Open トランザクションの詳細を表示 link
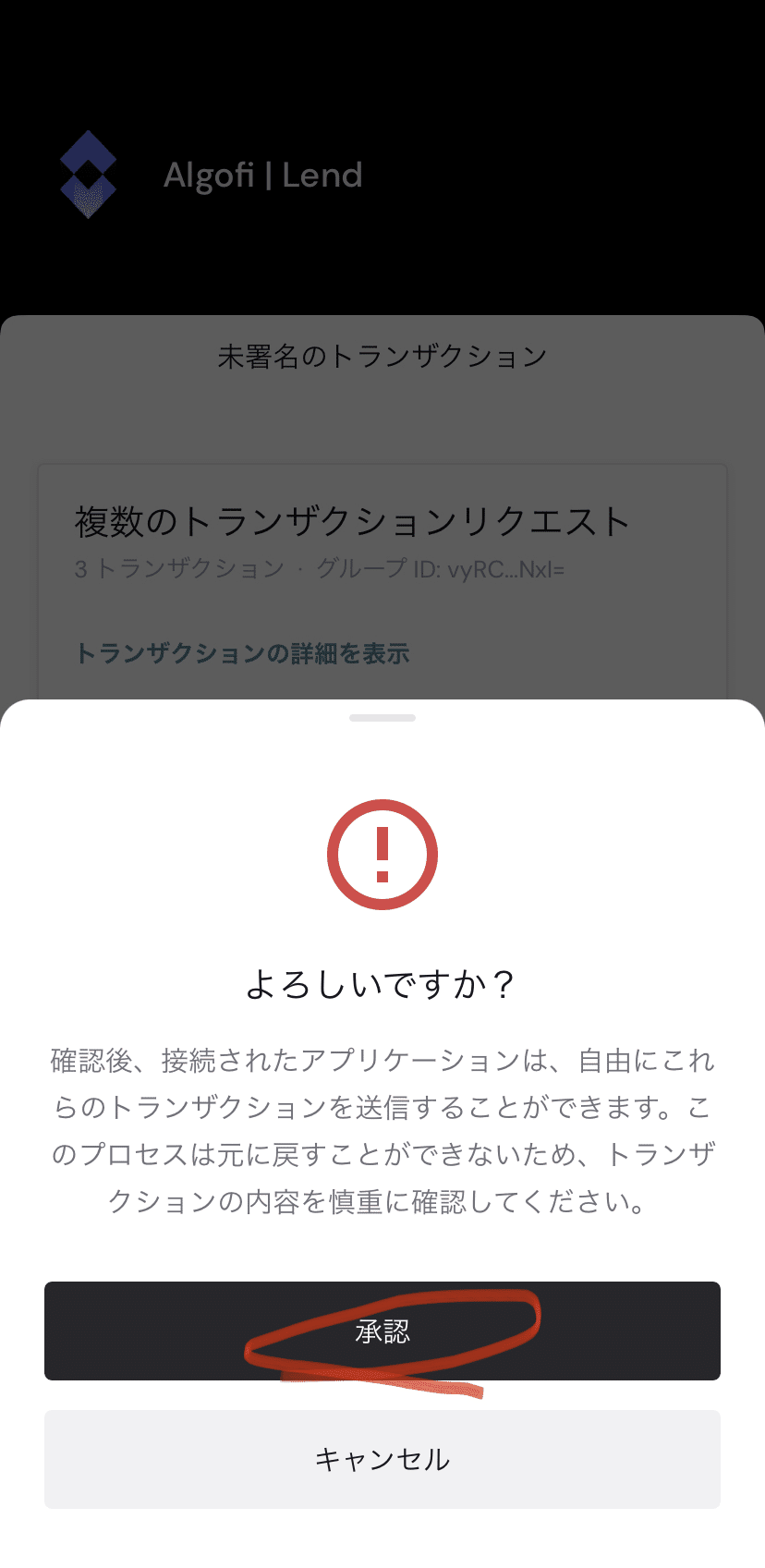The width and height of the screenshot is (765, 1568). coord(242,653)
